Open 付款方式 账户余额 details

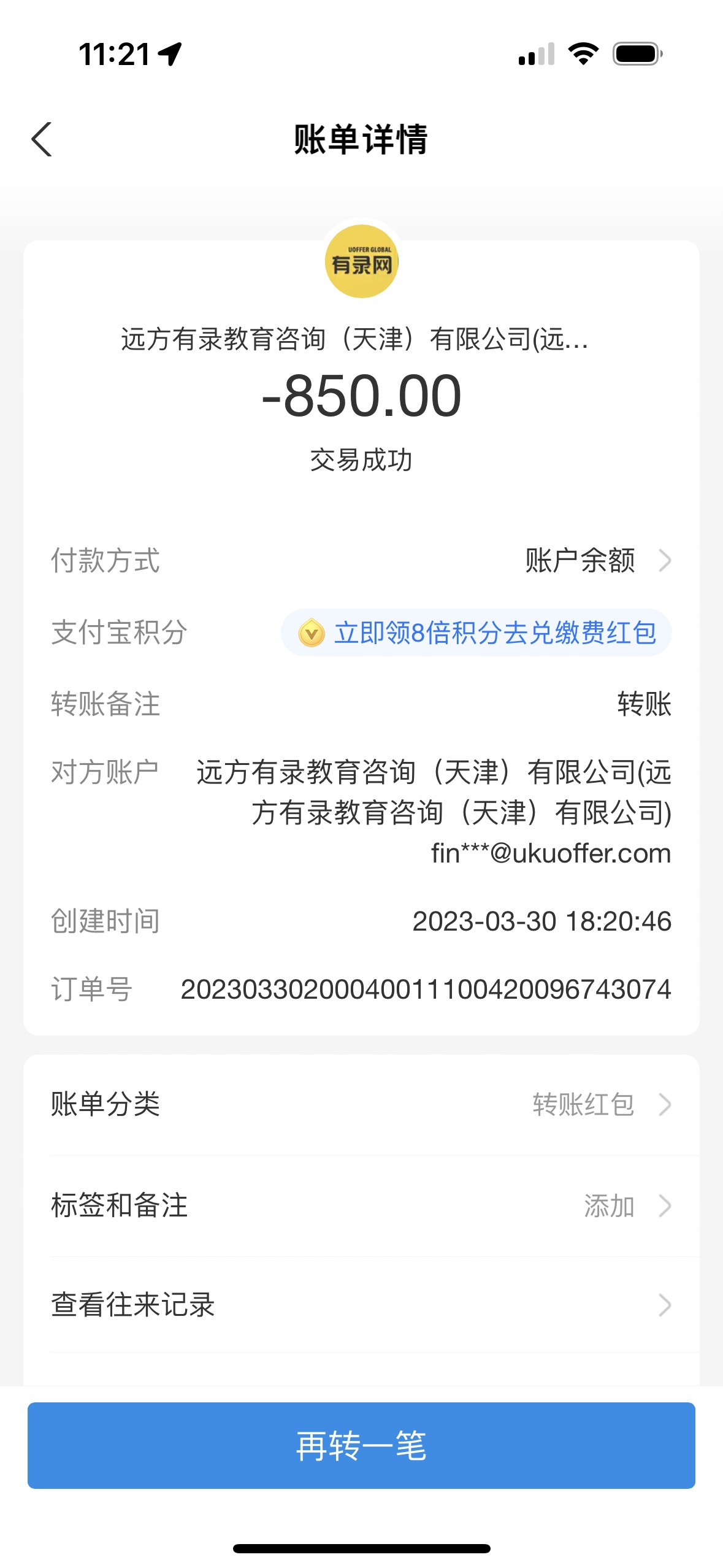(597, 561)
